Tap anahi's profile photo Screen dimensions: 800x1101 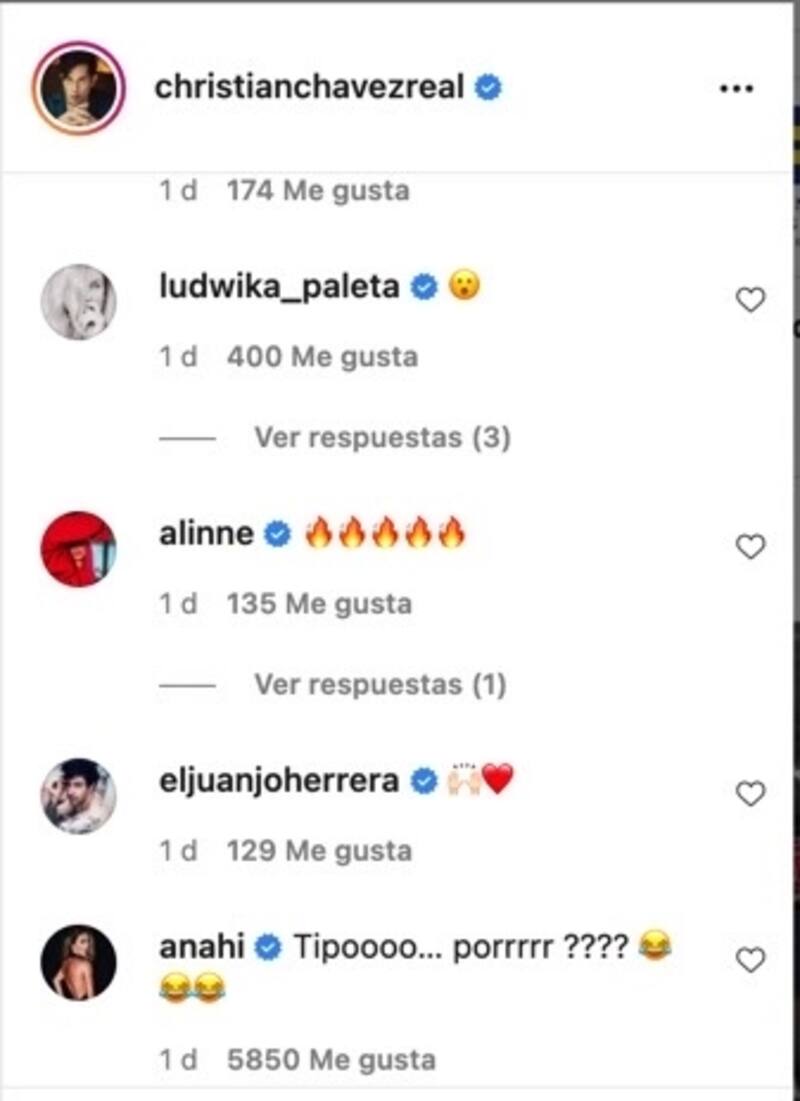(x=79, y=962)
